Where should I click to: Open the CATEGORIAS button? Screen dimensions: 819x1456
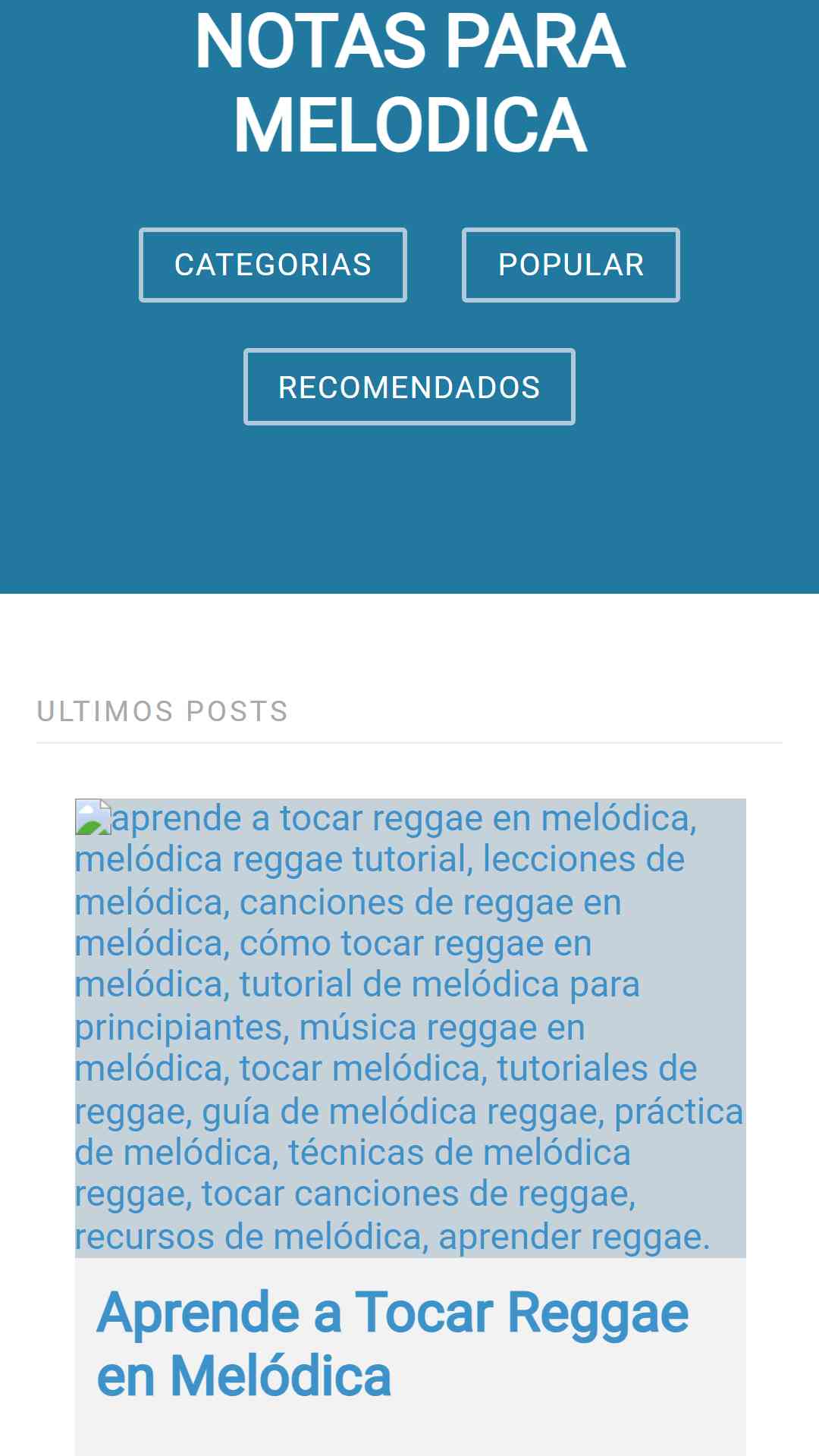click(x=273, y=265)
